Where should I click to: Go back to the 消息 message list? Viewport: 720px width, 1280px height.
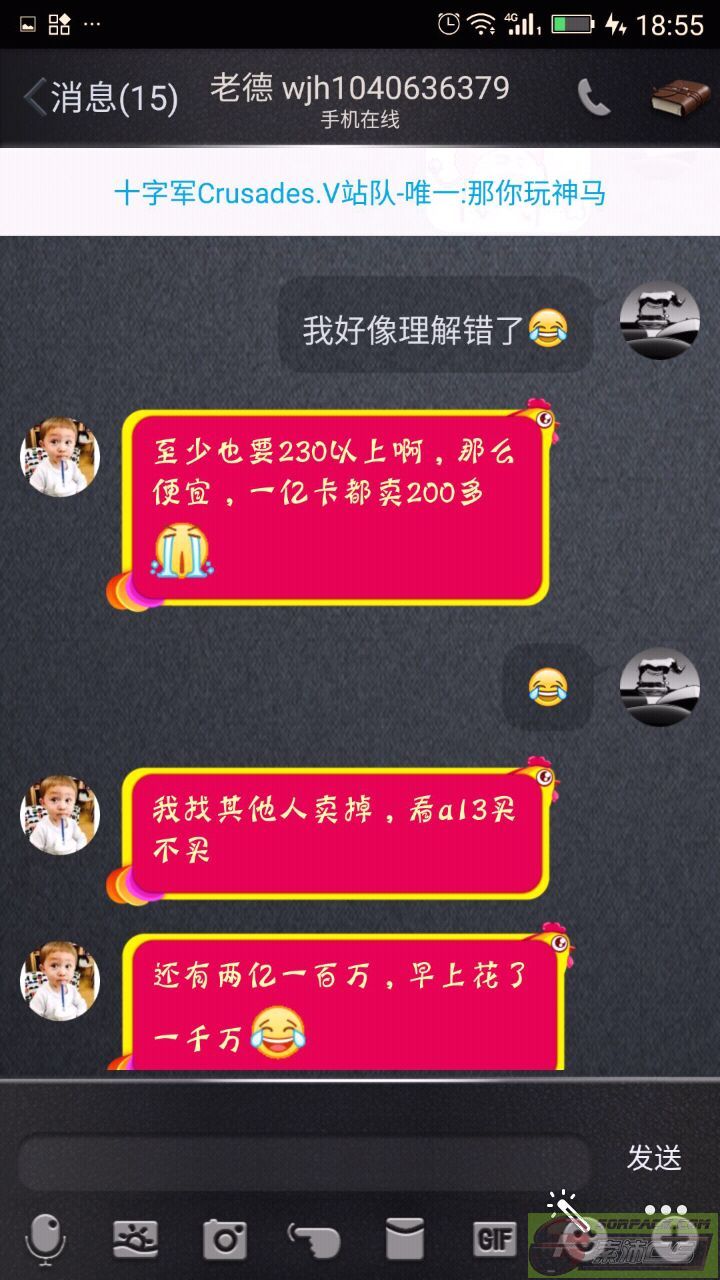pyautogui.click(x=98, y=98)
